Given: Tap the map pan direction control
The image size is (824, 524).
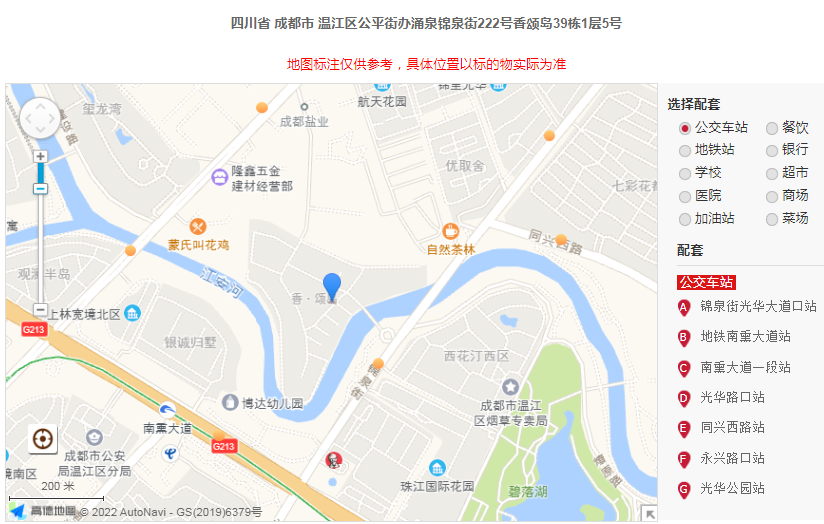Looking at the screenshot, I should pos(41,119).
